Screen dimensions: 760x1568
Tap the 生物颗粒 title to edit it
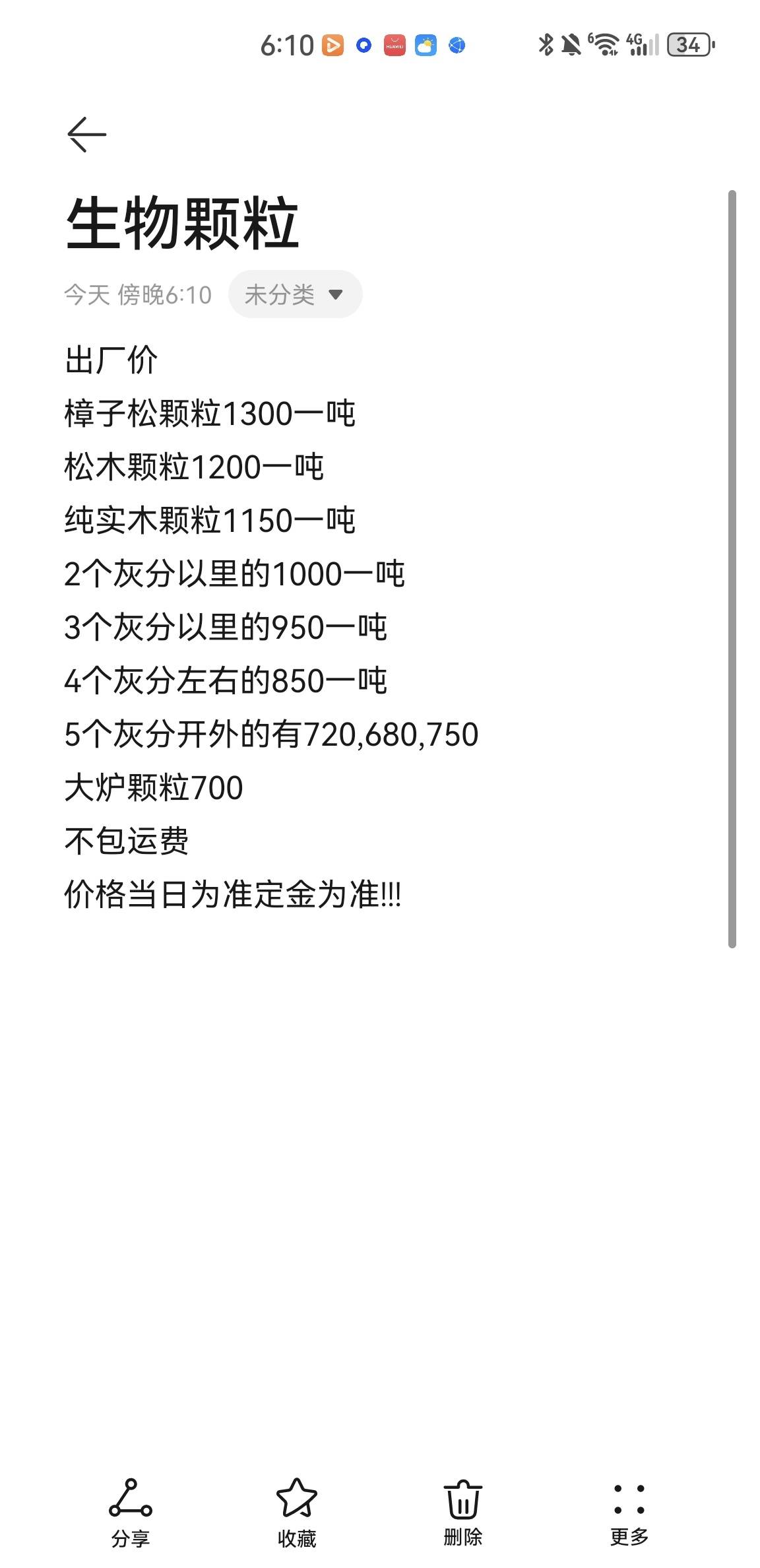point(182,224)
